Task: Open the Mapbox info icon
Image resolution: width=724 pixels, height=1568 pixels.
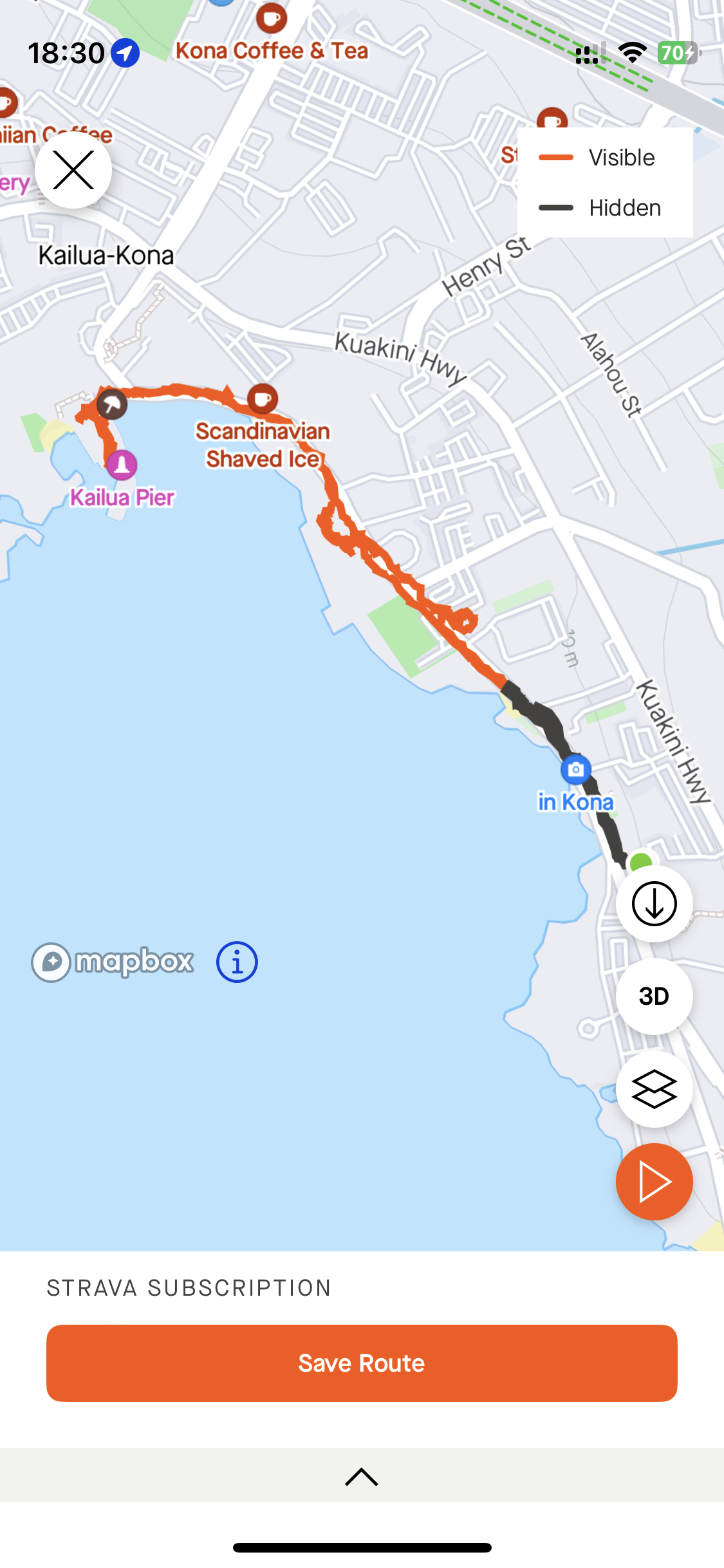Action: coord(237,962)
